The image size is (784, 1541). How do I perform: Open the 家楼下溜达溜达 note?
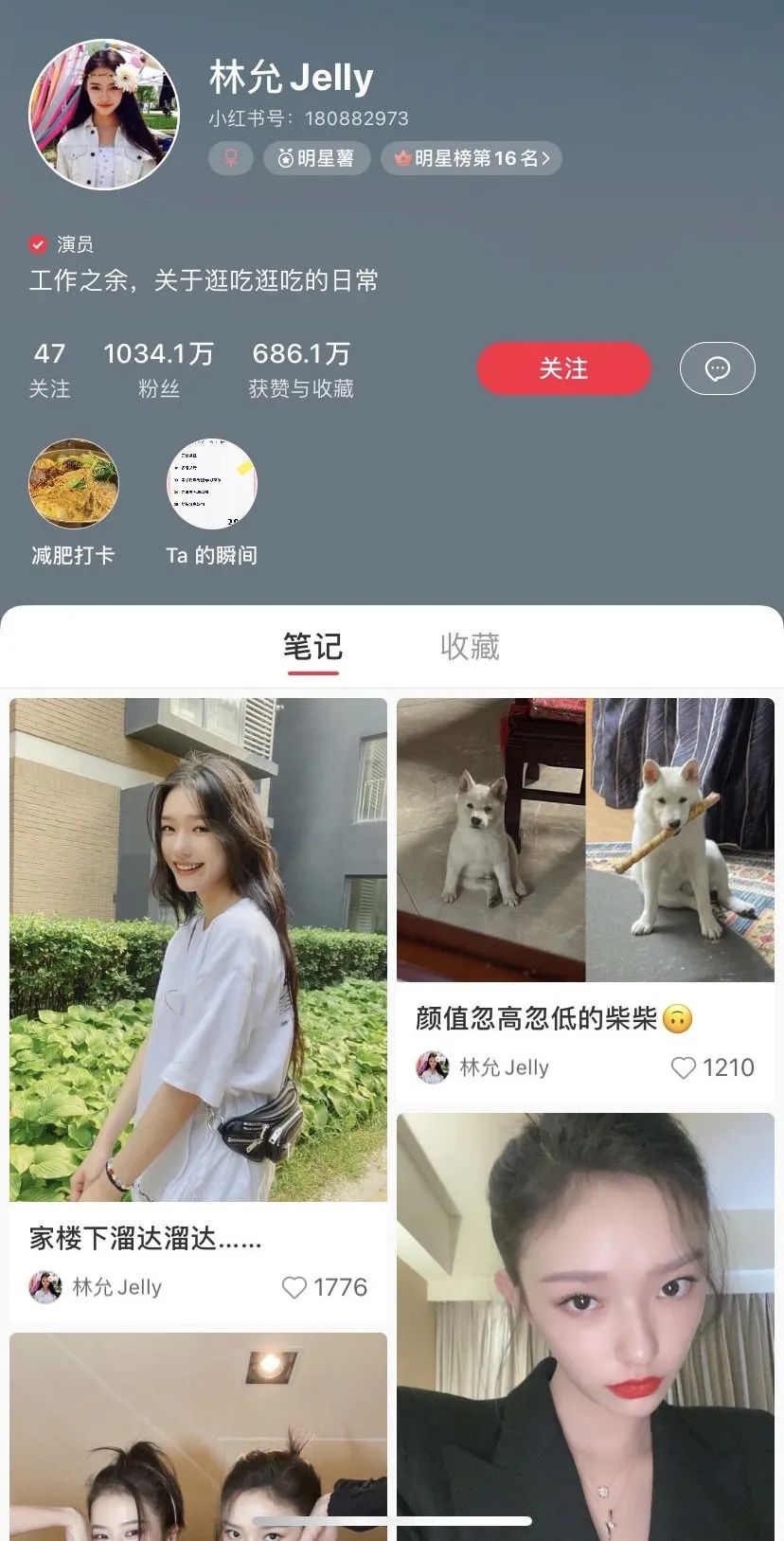coord(198,950)
